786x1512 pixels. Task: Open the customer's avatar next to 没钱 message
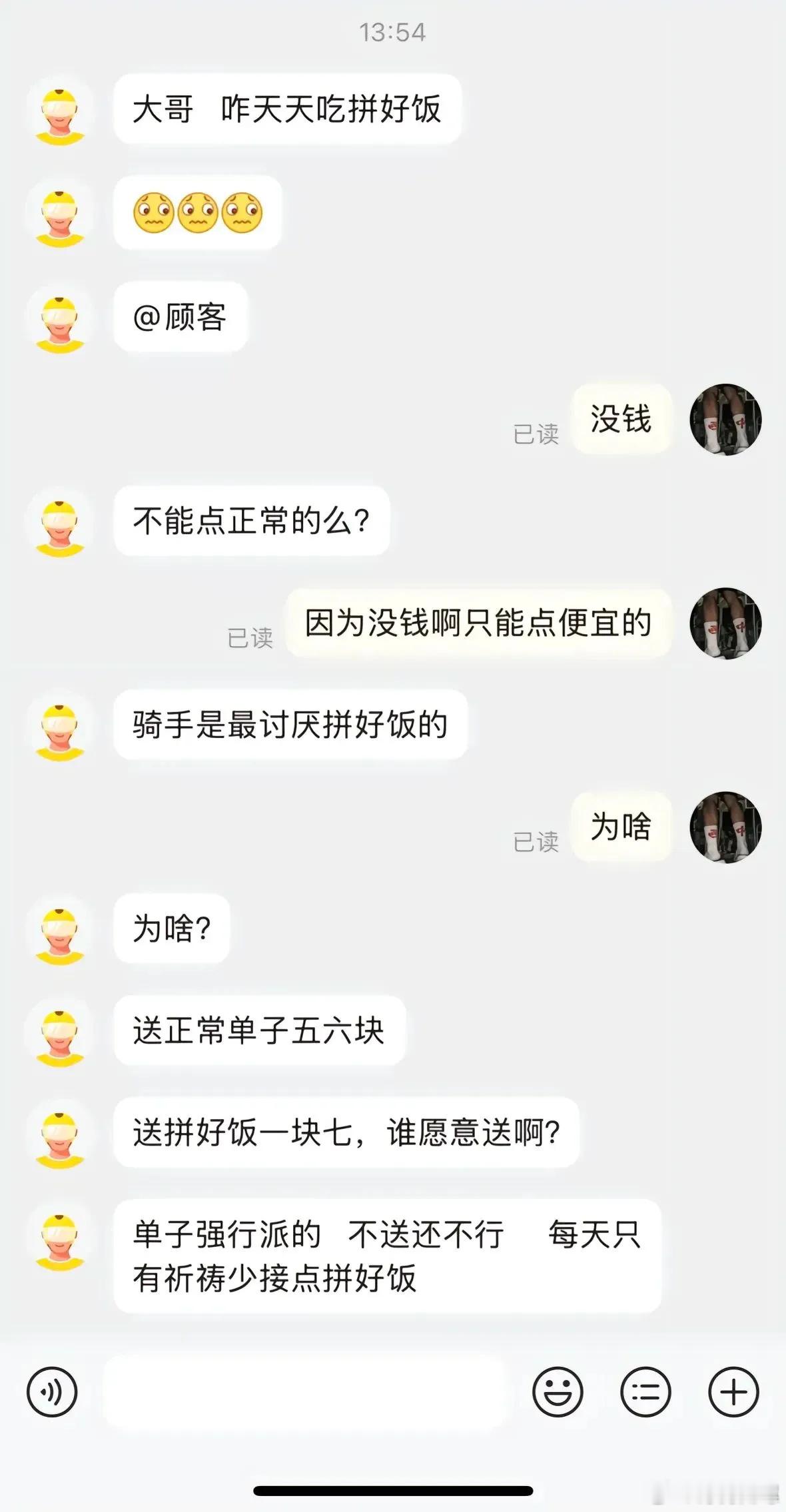[x=725, y=420]
